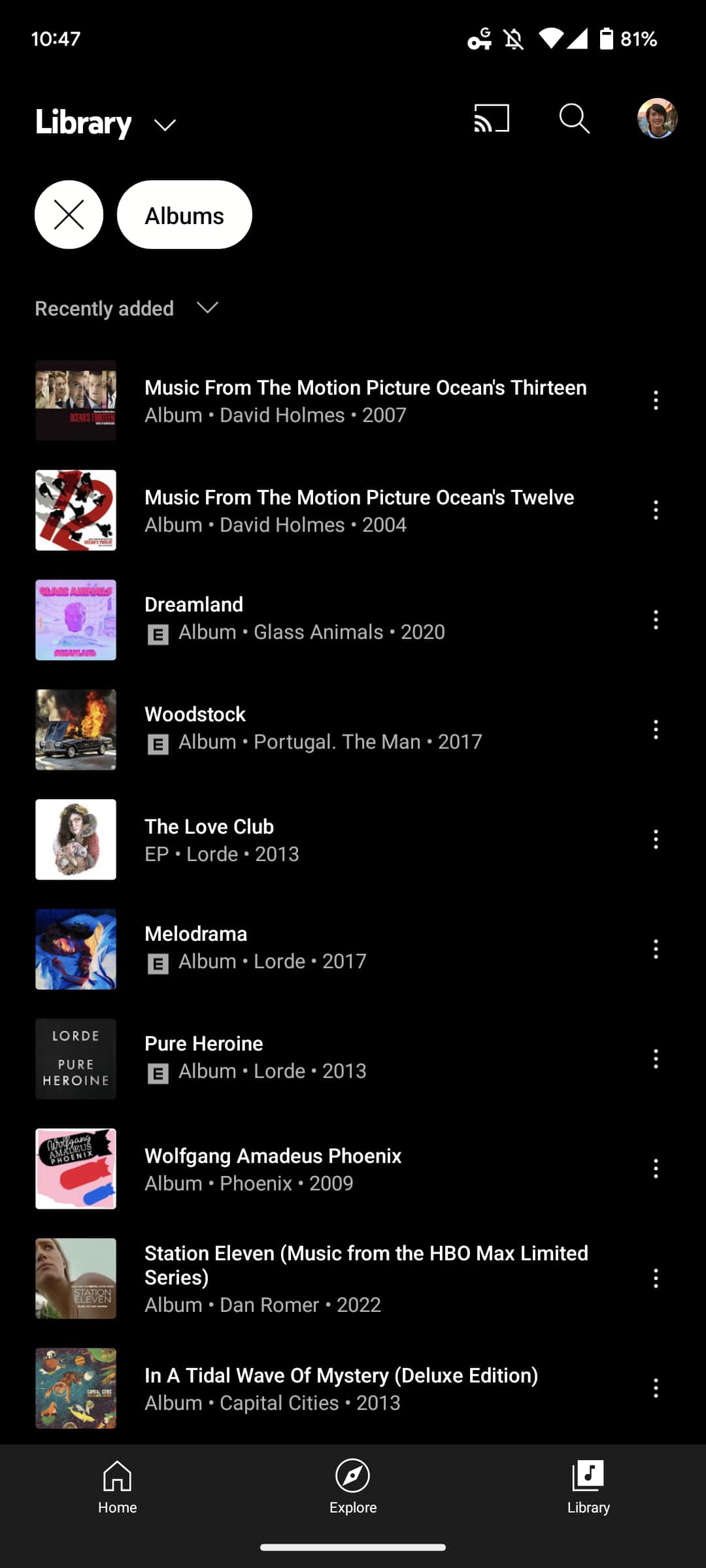Open the account profile picture
This screenshot has height=1568, width=706.
(657, 119)
